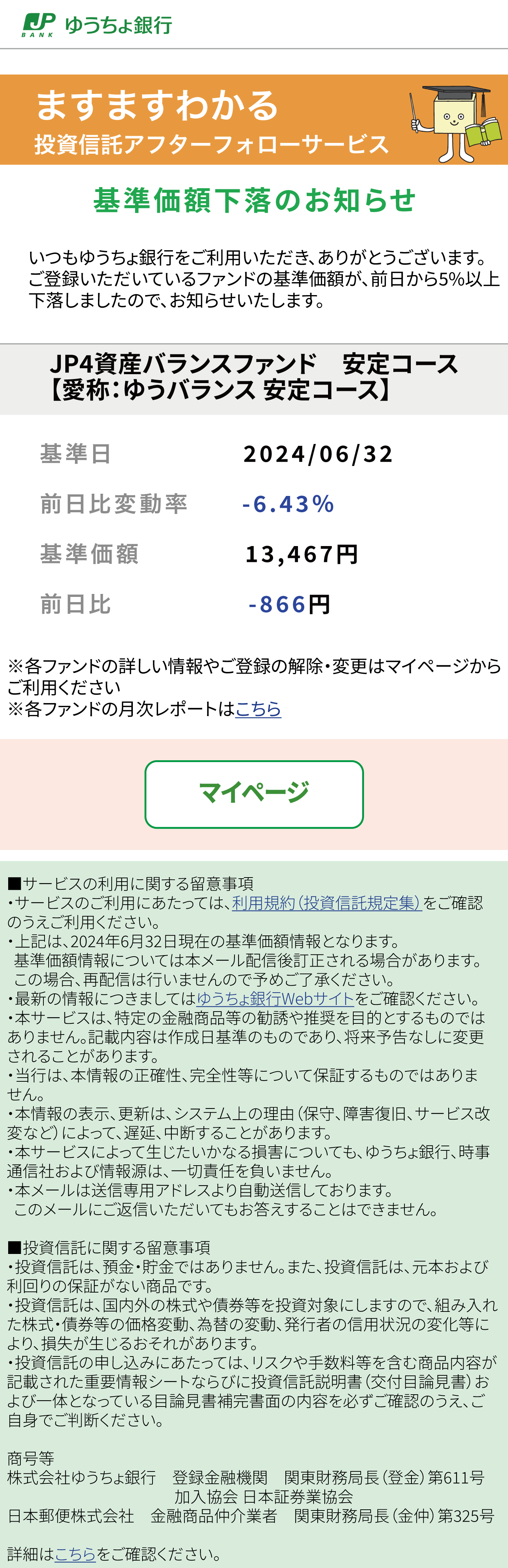508x1568 pixels.
Task: Visit the ゆうちょ銀行Webサイト link
Action: 275,998
